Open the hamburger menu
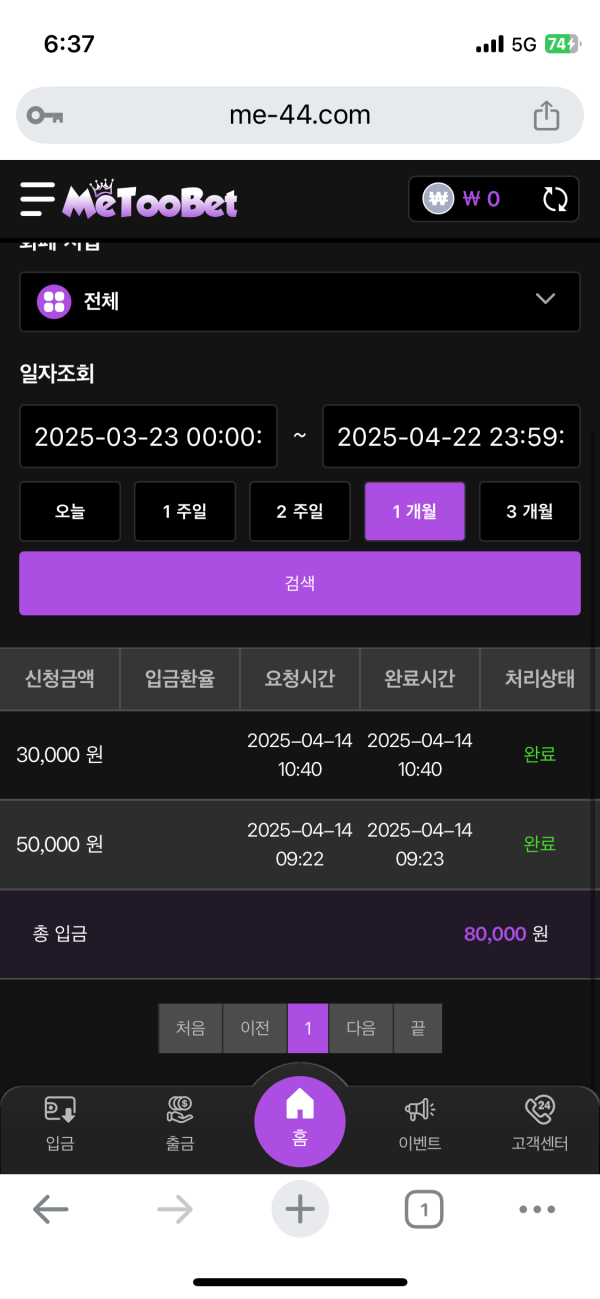Viewport: 600px width, 1299px height. (x=37, y=199)
